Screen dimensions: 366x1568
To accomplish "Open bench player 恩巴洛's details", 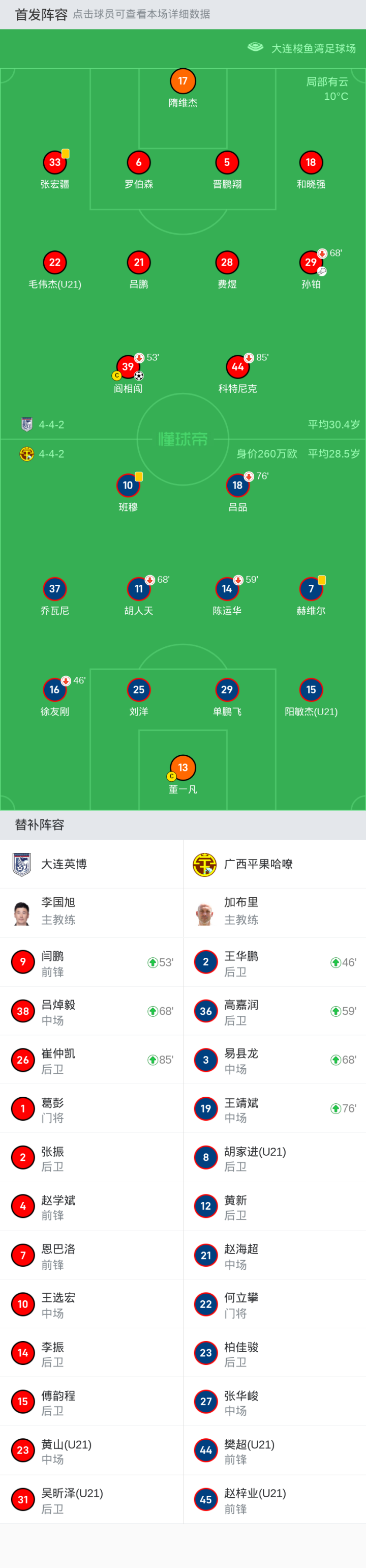I will 91,1255.
